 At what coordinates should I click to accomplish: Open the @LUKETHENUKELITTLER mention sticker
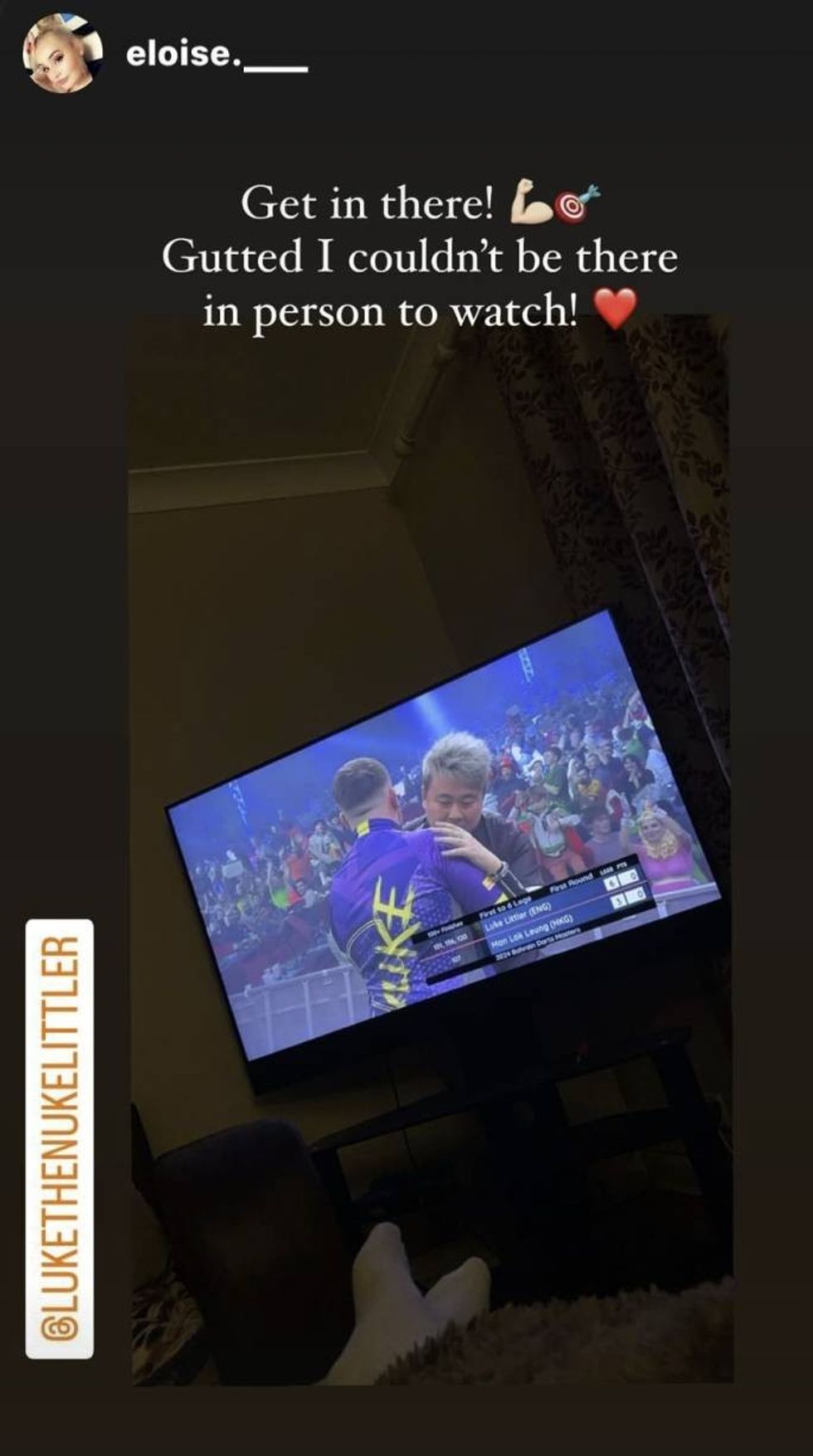[60, 1137]
